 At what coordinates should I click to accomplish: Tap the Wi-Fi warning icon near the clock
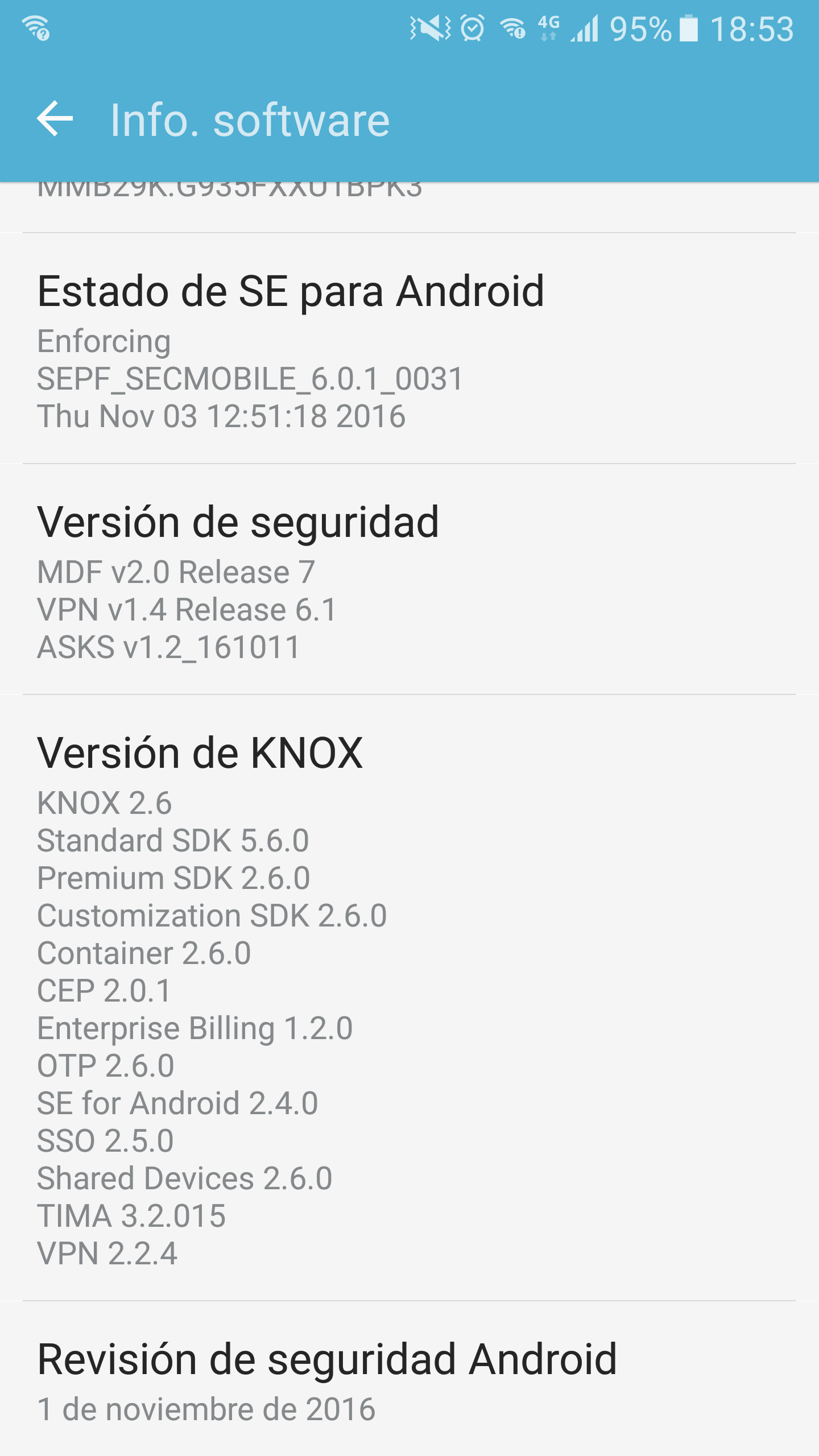(x=512, y=28)
